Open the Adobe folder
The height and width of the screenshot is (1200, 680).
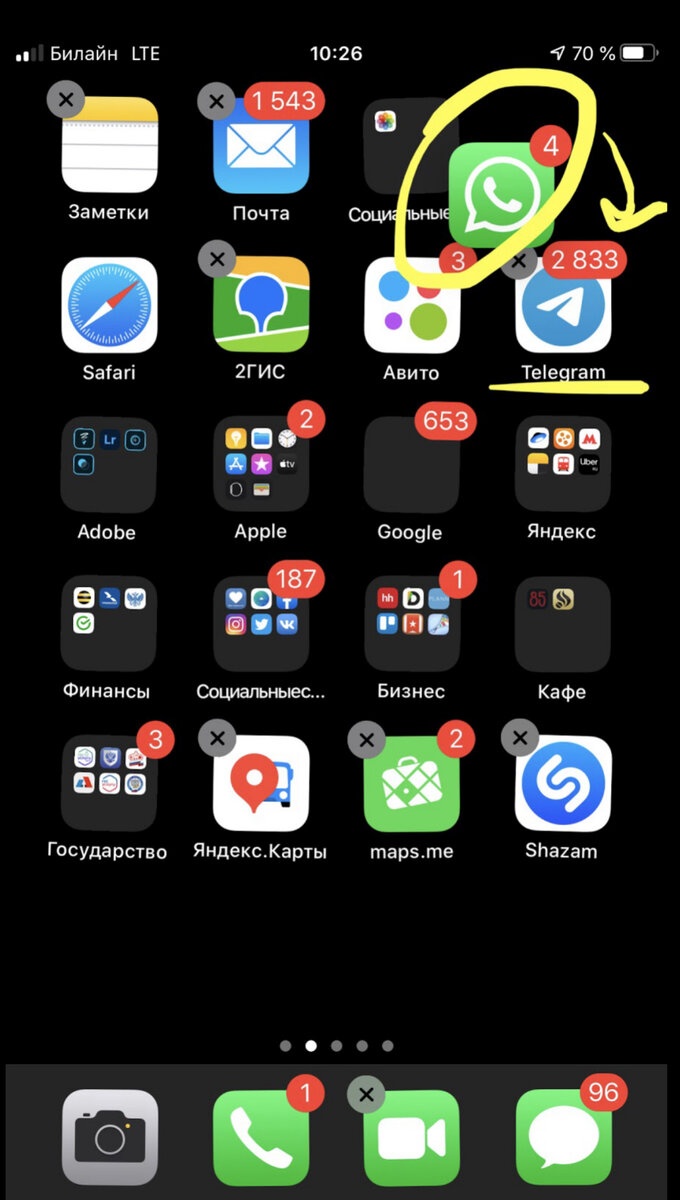(109, 465)
